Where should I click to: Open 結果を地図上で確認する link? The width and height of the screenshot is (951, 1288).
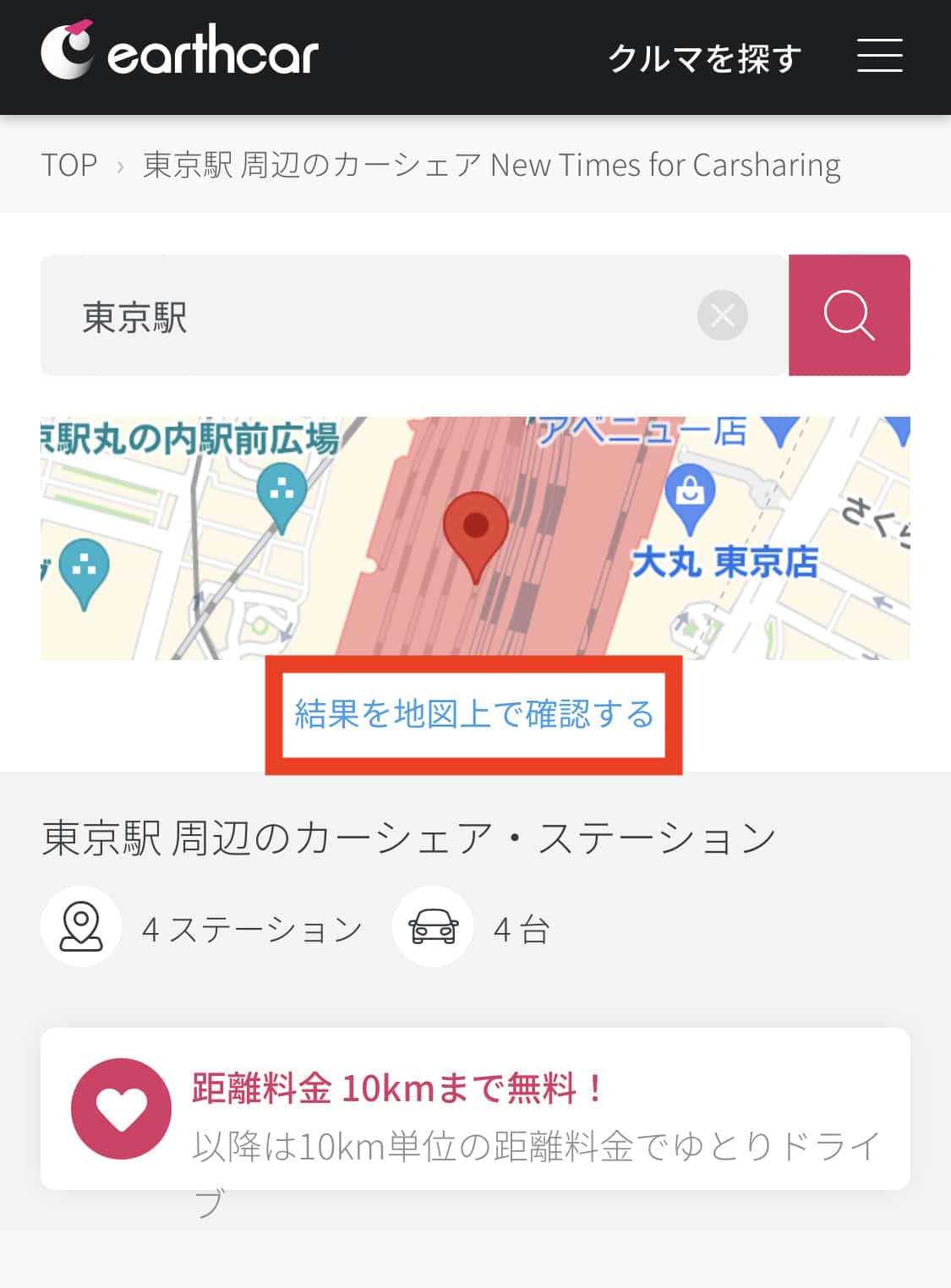(x=473, y=715)
